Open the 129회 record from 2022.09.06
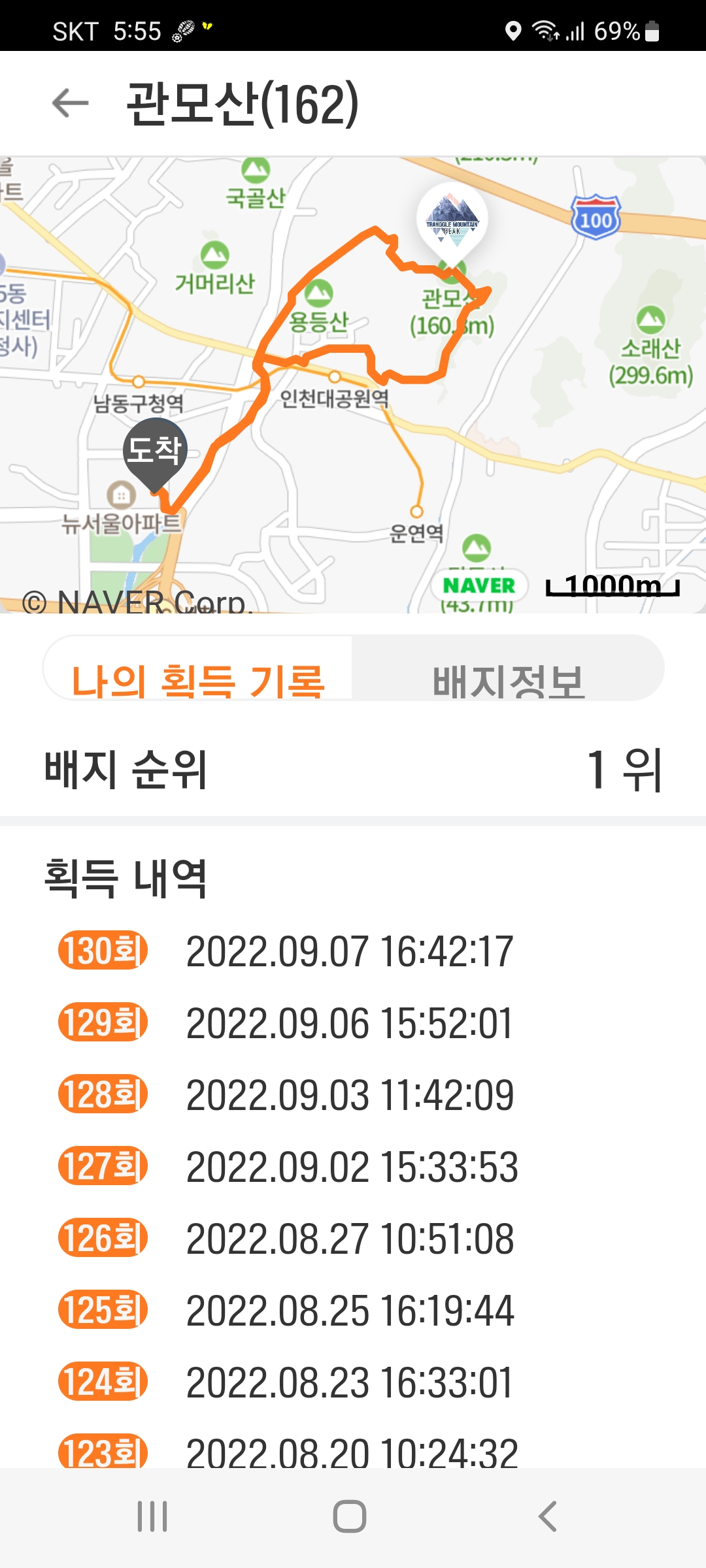 353,1022
